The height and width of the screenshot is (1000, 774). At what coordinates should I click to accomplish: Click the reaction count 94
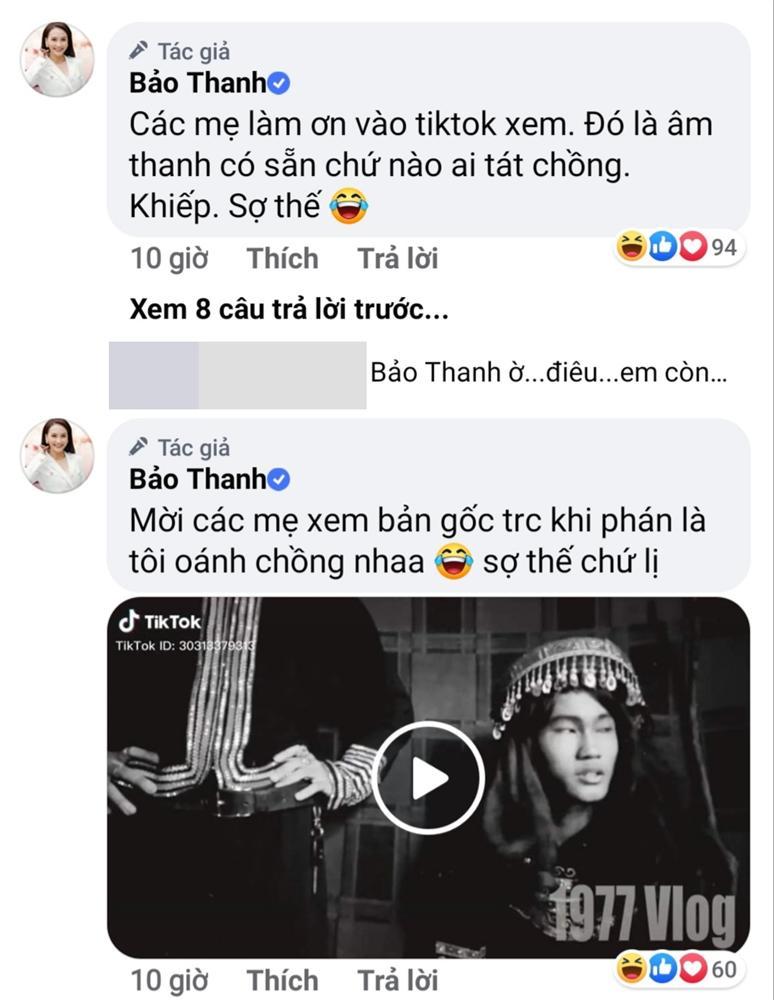coord(725,247)
